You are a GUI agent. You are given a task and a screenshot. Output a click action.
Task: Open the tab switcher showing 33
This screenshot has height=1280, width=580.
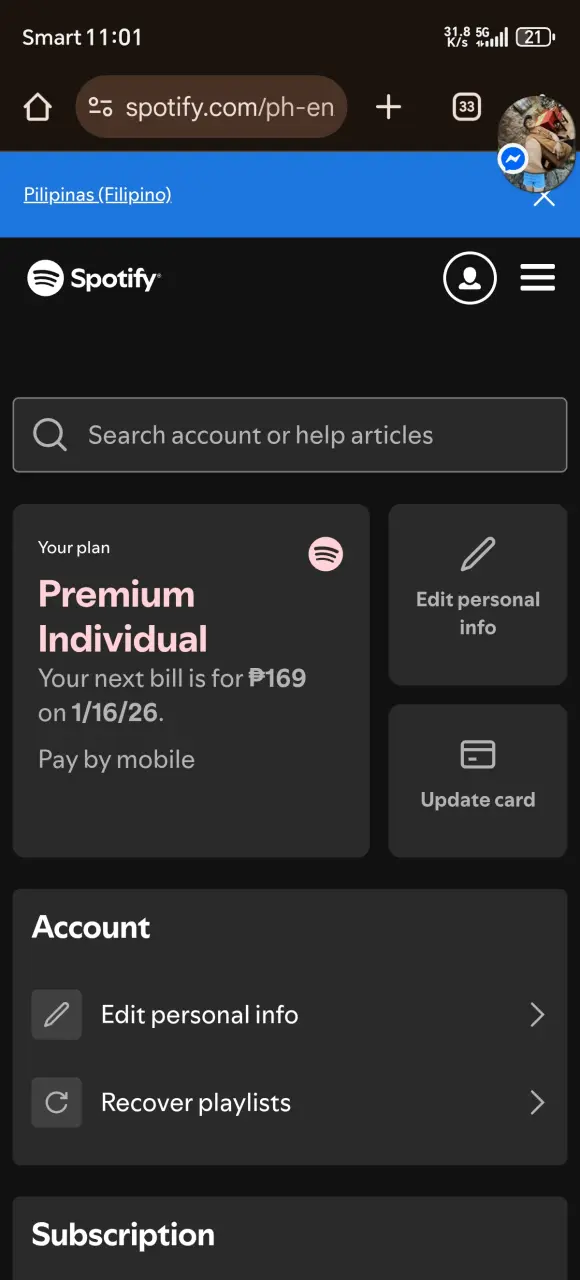click(467, 107)
